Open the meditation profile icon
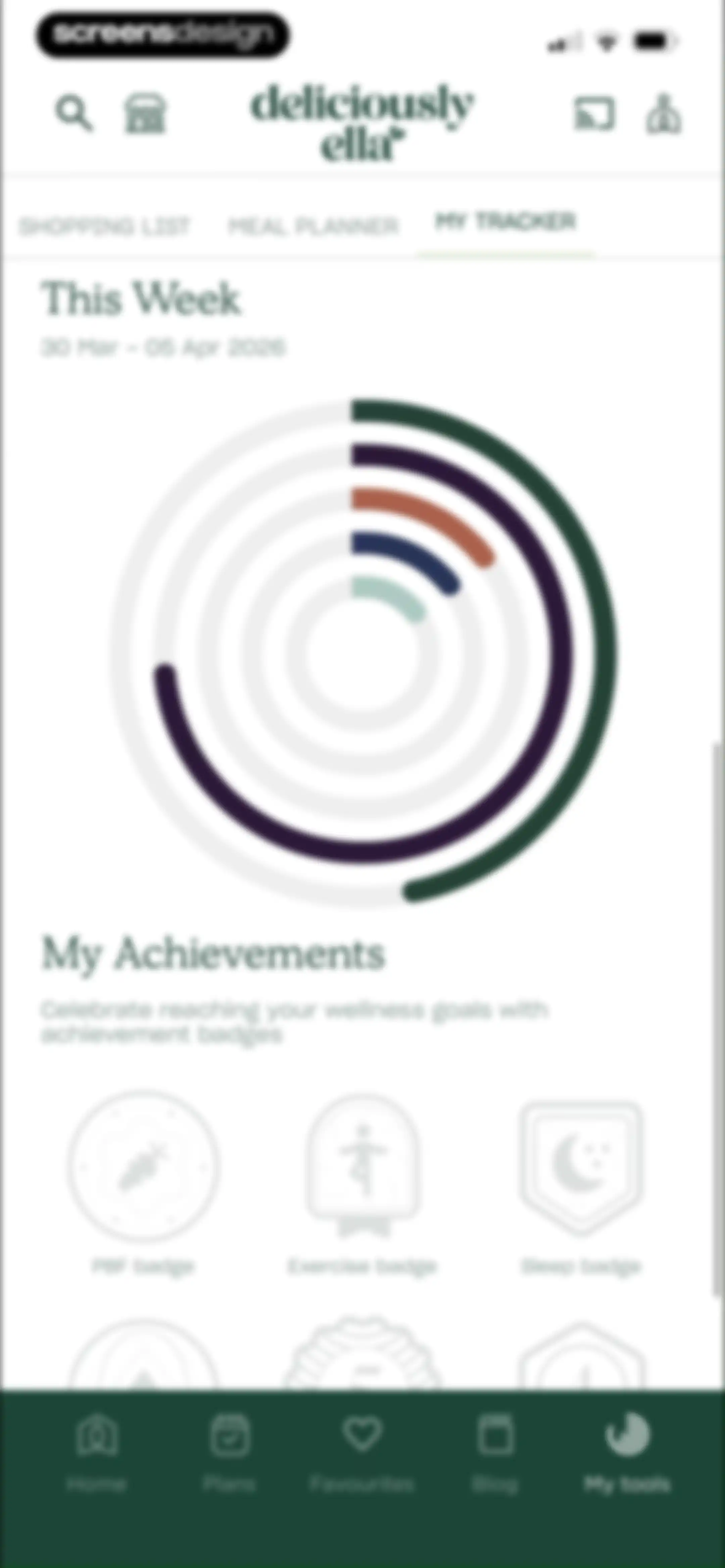The image size is (725, 1568). (664, 113)
